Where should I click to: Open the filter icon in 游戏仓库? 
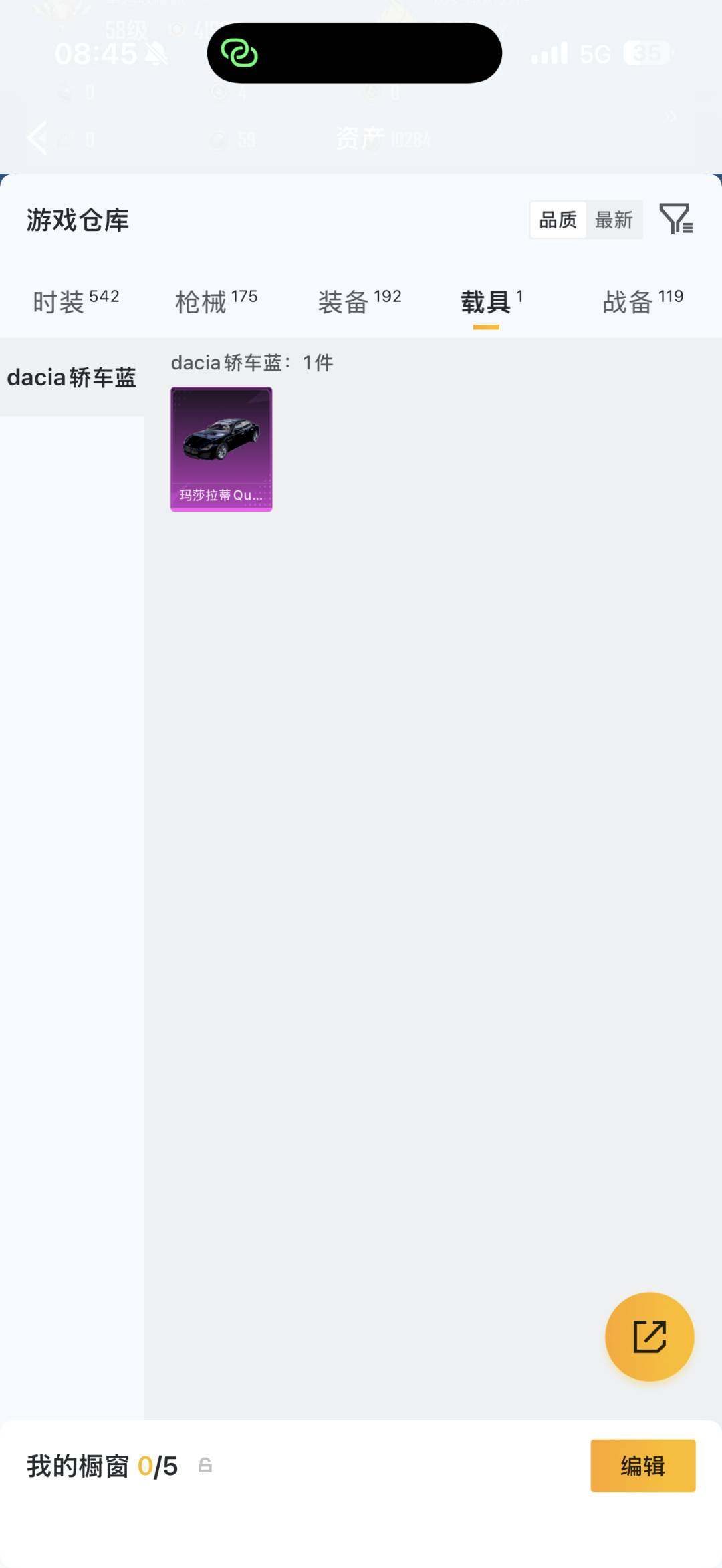point(675,219)
